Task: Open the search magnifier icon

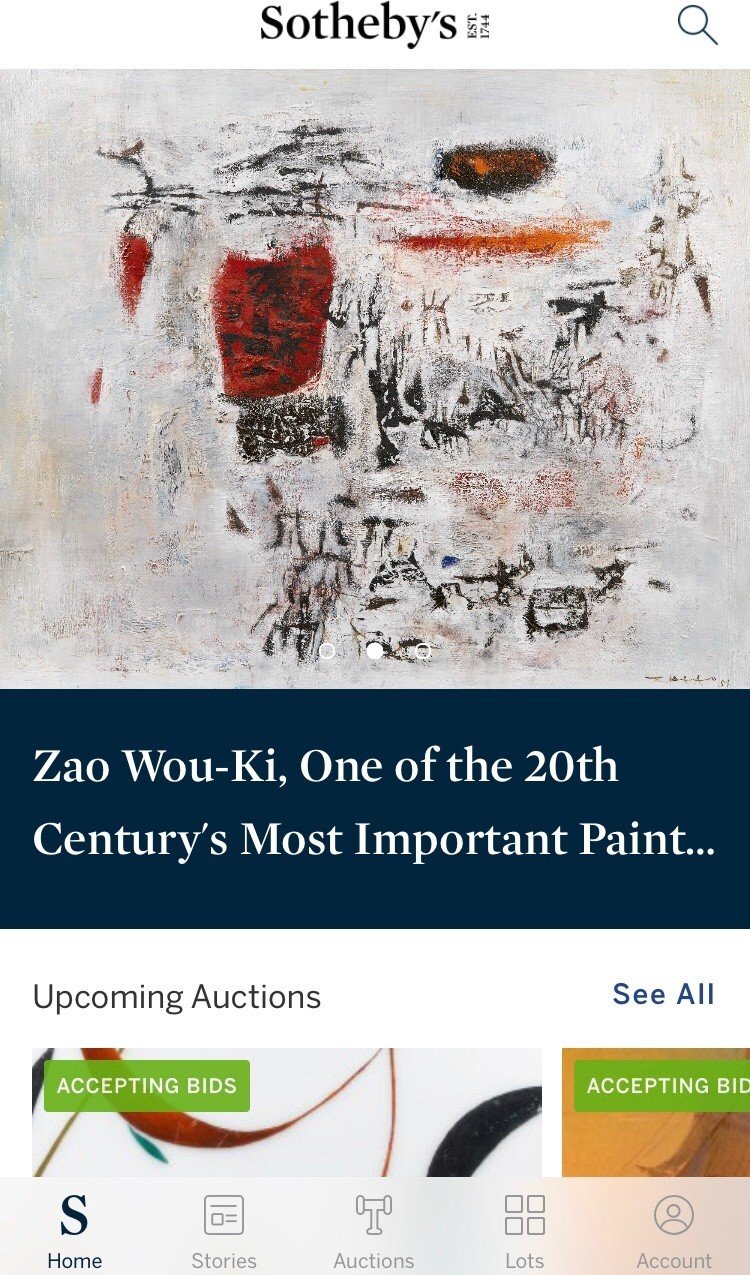Action: pos(697,25)
